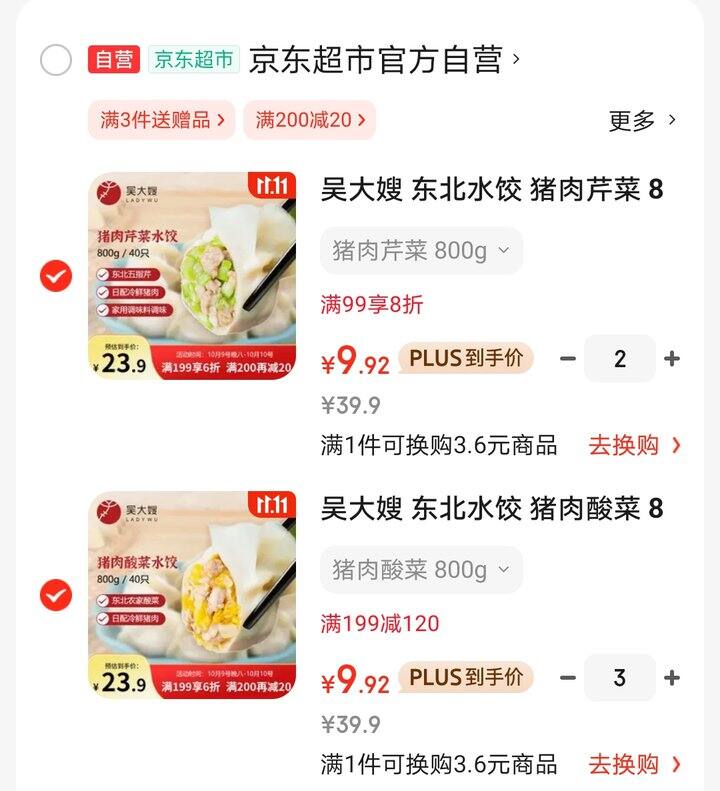
Task: Edit the quantity field showing 2
Action: click(620, 359)
